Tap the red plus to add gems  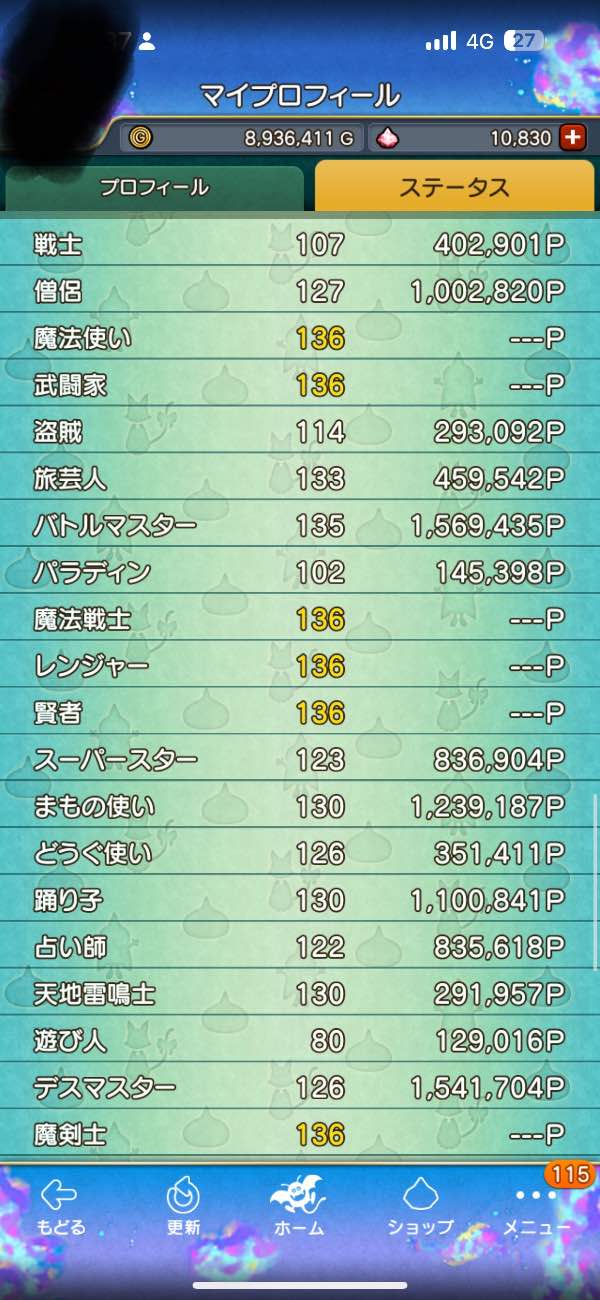(572, 139)
